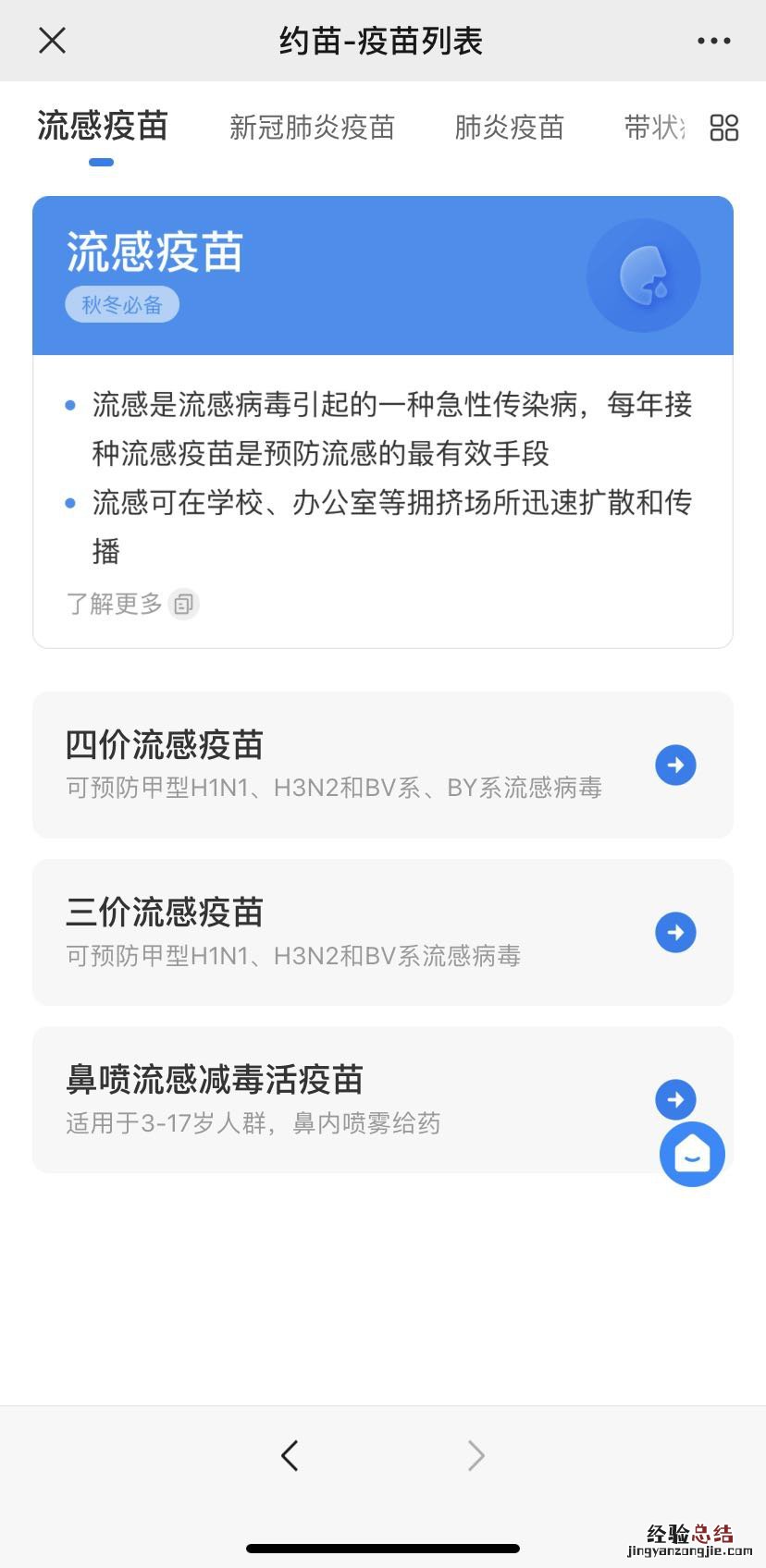Select the 流感疫苗 tab

point(102,127)
